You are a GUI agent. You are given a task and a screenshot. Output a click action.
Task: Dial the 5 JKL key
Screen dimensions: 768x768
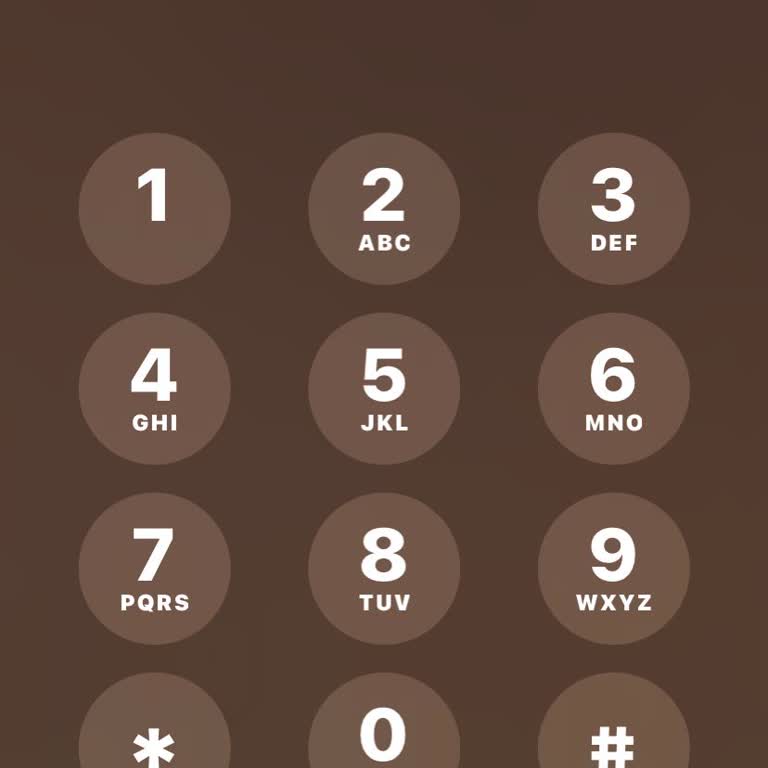(x=384, y=388)
